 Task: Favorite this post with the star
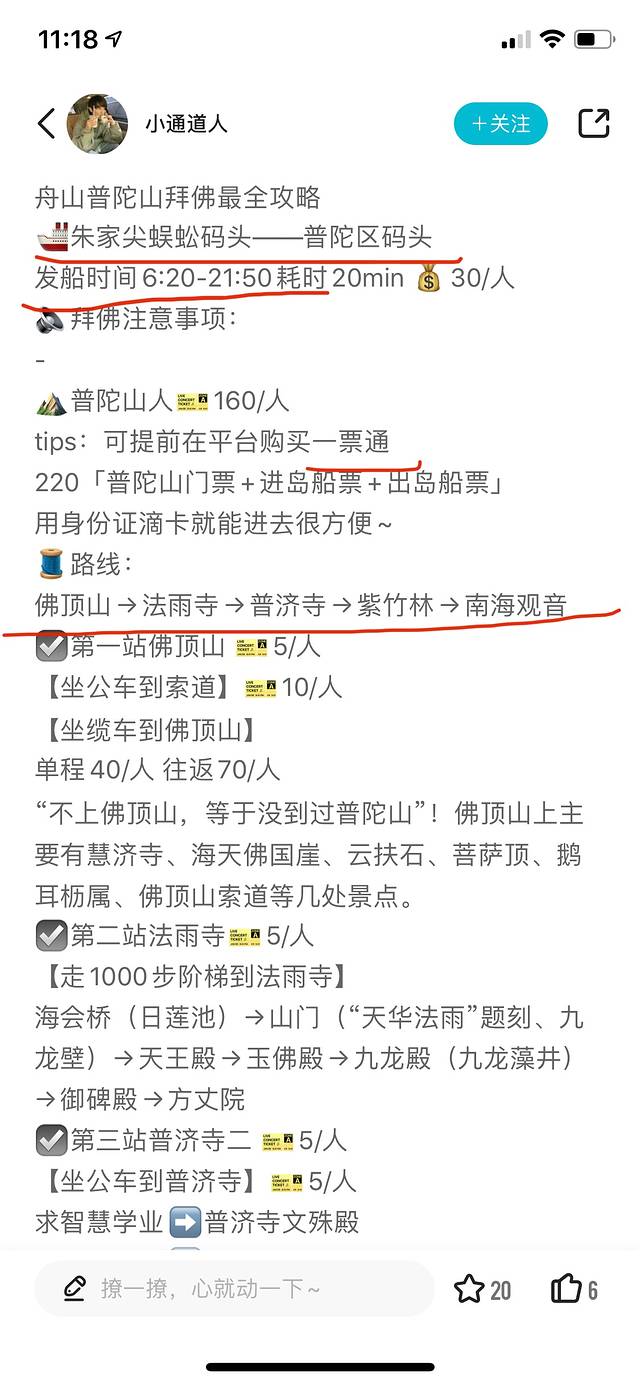(469, 1289)
